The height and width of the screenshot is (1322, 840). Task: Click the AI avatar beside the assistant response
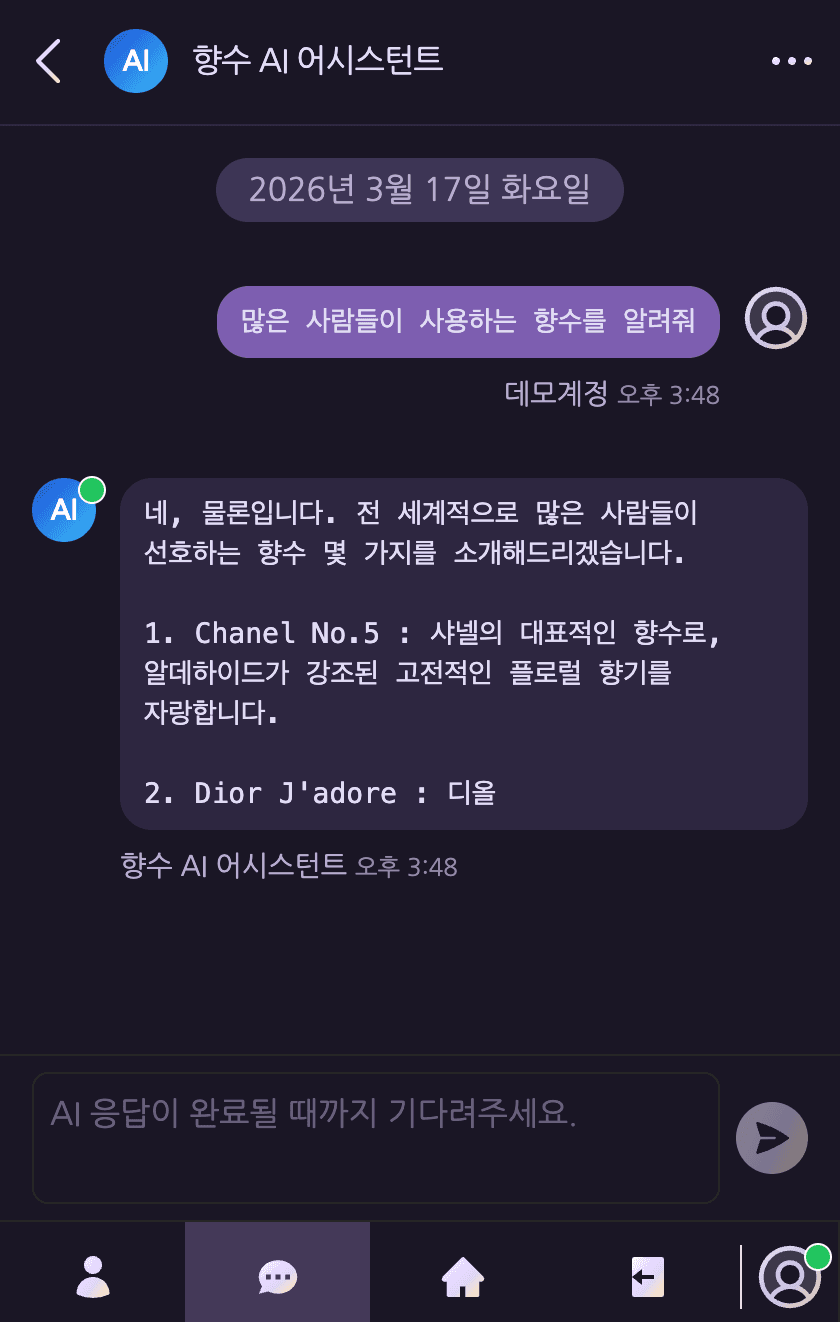64,510
